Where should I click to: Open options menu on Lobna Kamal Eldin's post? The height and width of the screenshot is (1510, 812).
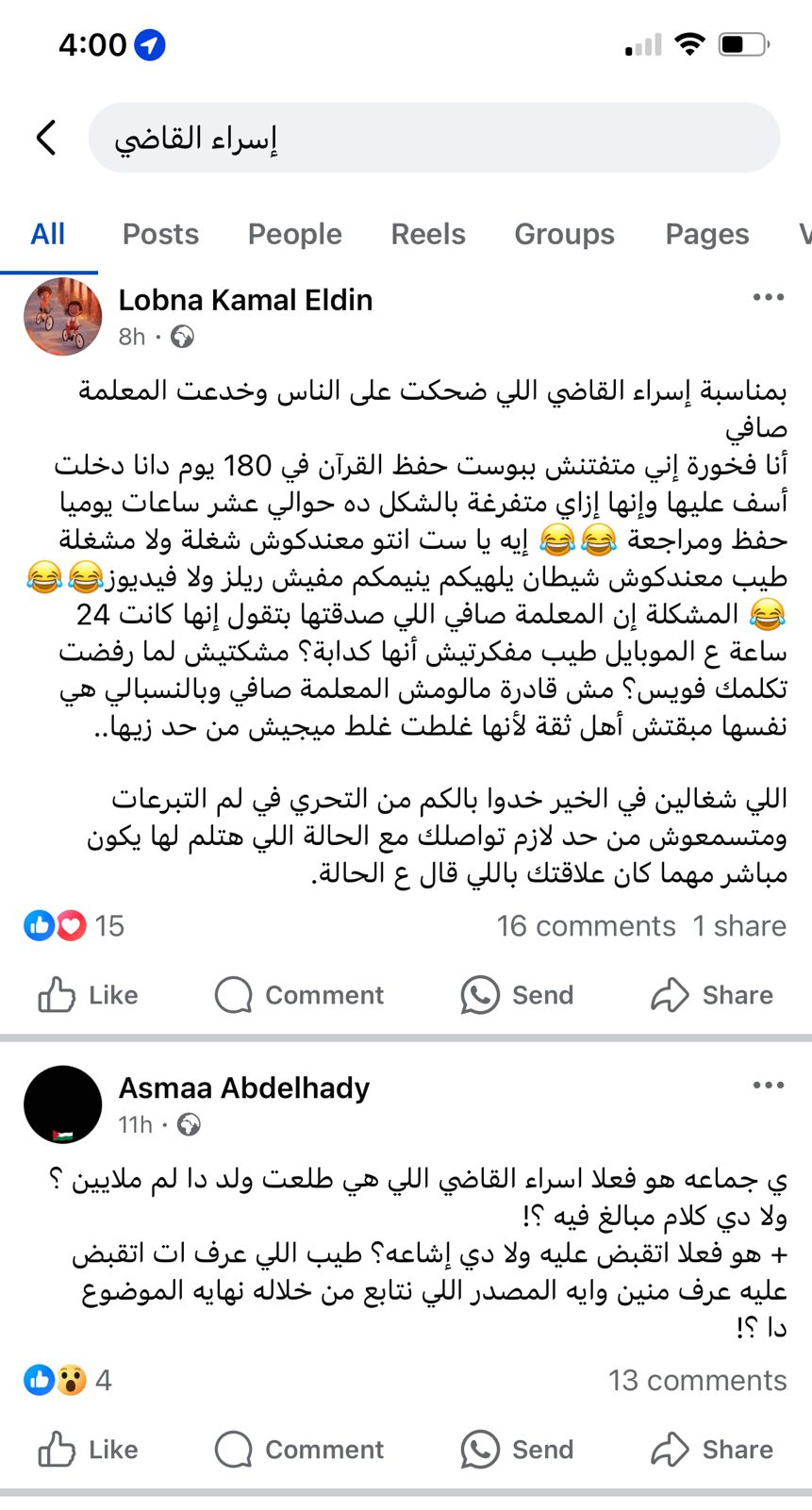(x=768, y=298)
